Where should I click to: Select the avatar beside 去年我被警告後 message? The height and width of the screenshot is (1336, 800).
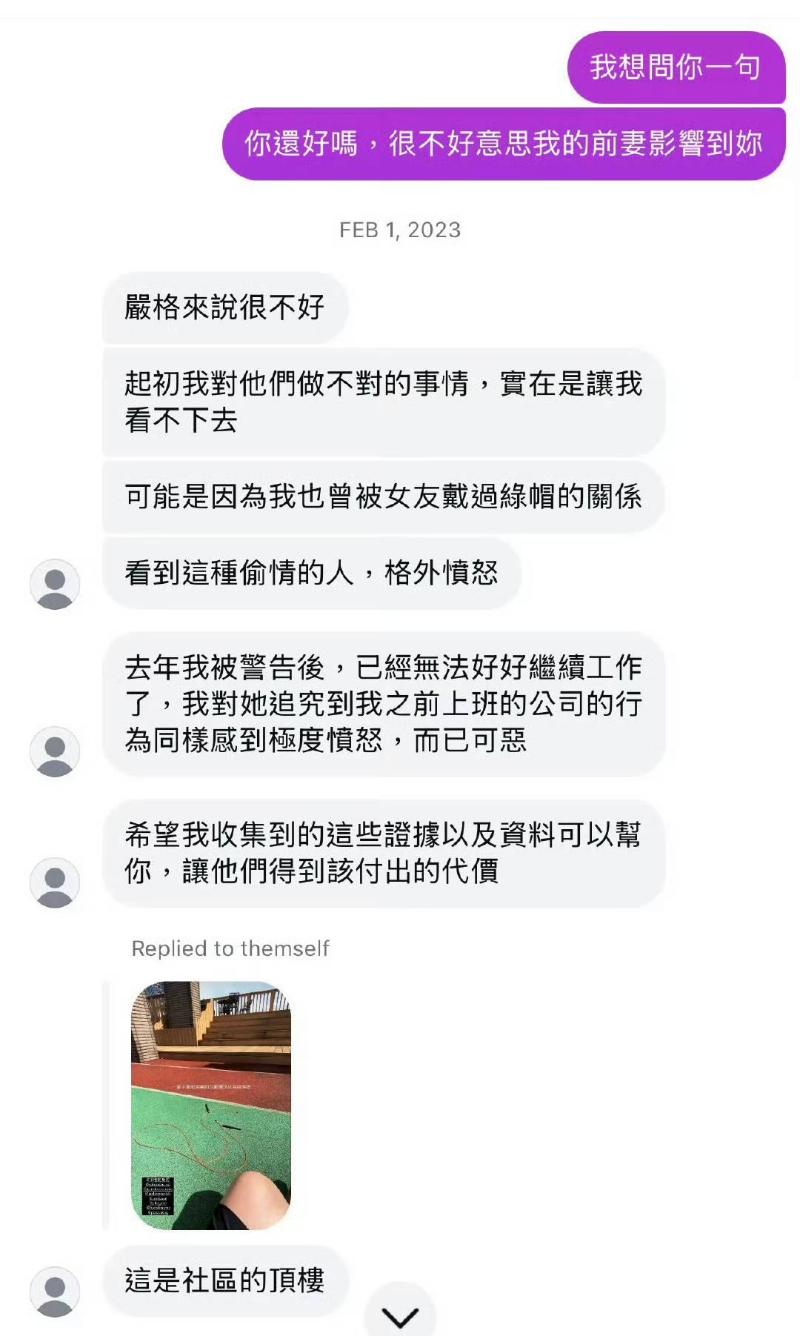point(55,751)
